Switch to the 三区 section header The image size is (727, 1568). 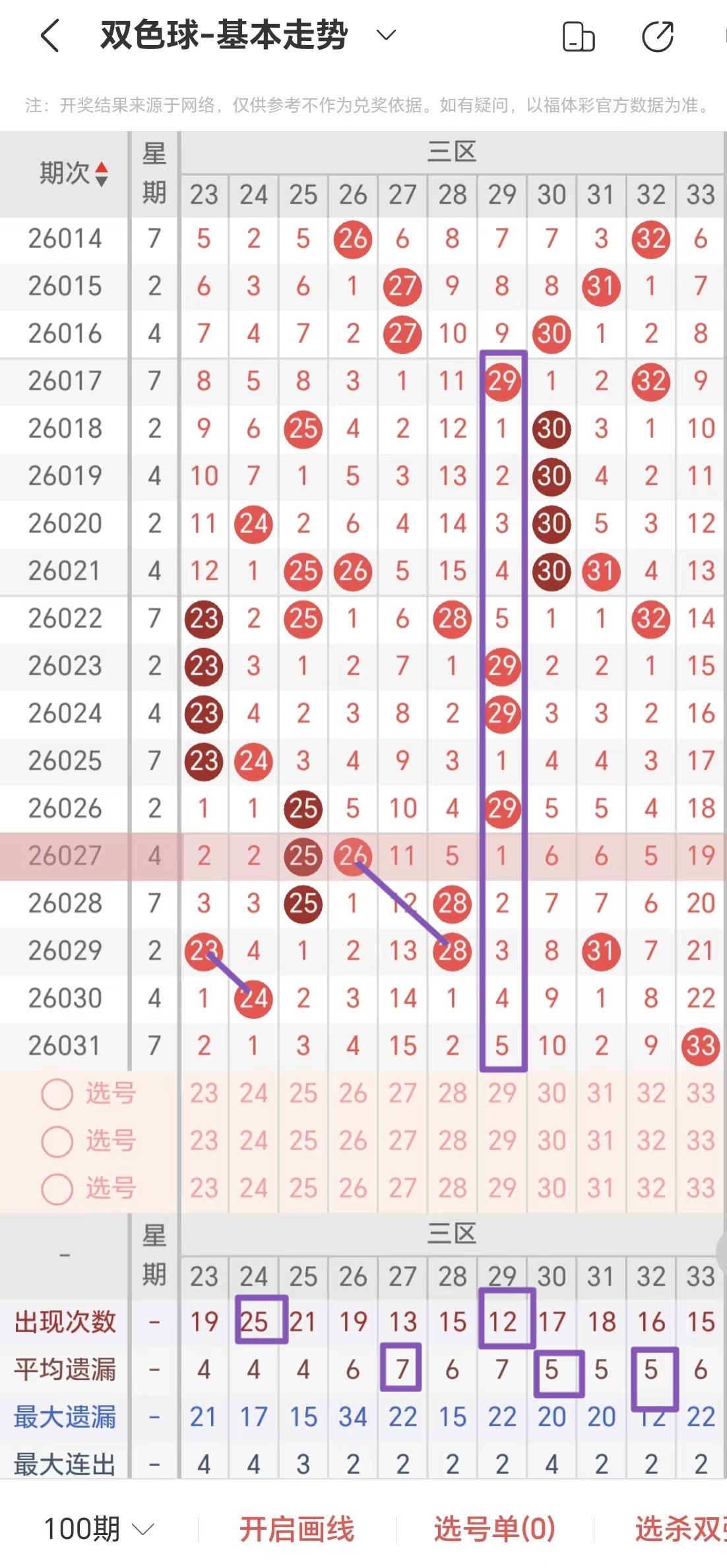click(453, 152)
